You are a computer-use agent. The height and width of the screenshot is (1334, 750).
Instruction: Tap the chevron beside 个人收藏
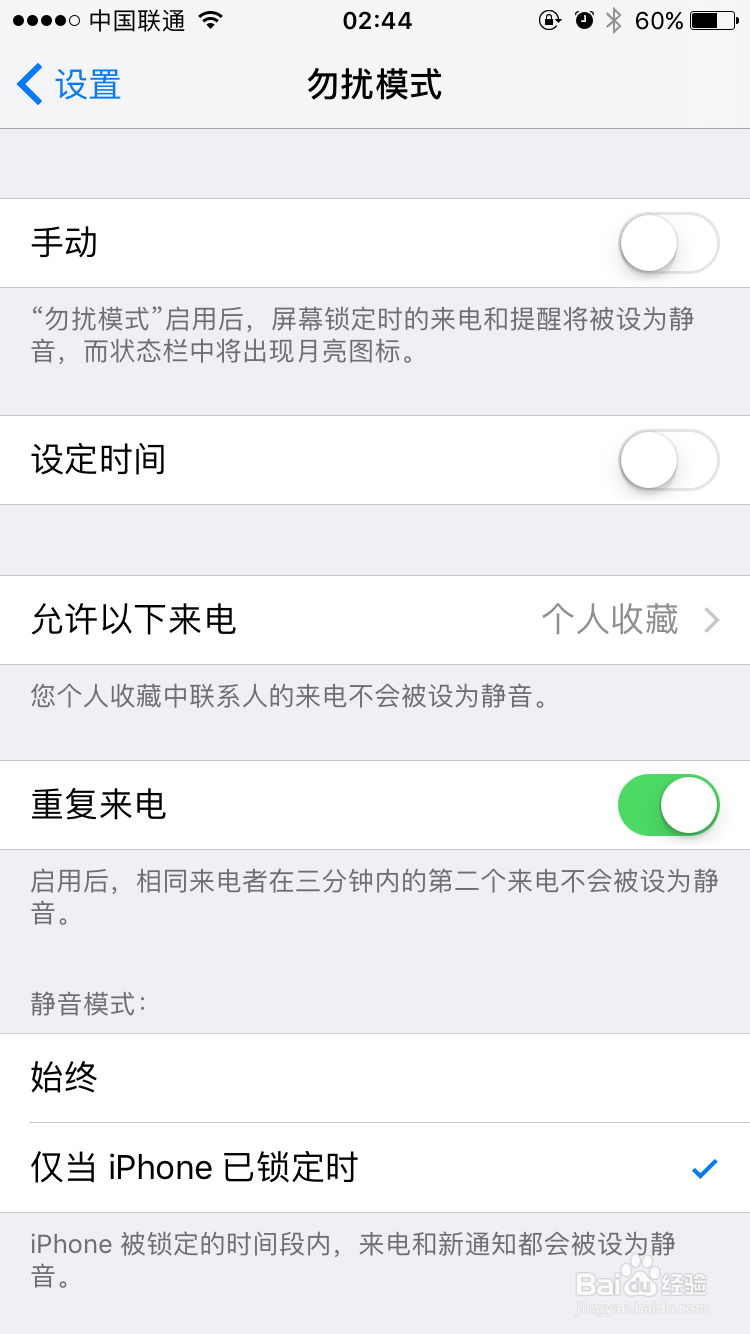[x=712, y=620]
